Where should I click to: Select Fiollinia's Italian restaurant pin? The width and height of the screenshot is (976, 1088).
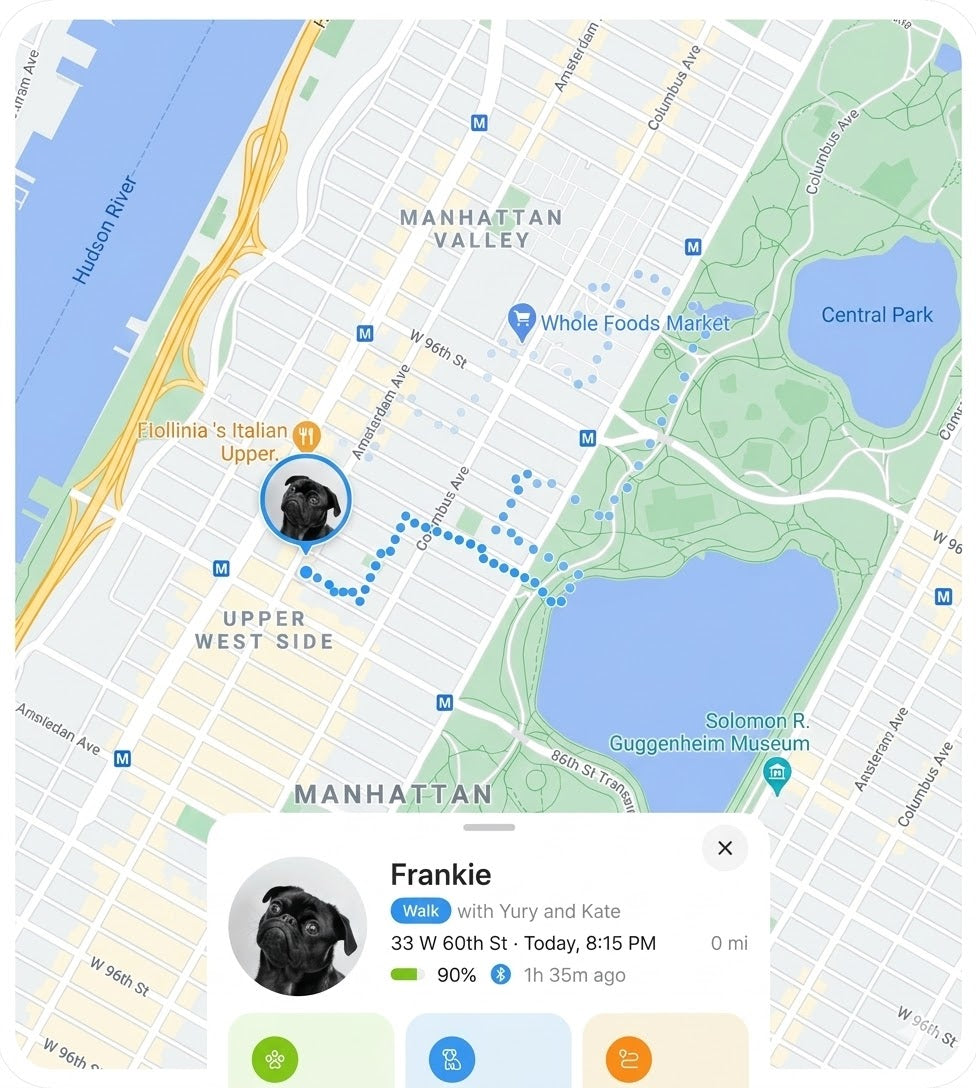(306, 436)
